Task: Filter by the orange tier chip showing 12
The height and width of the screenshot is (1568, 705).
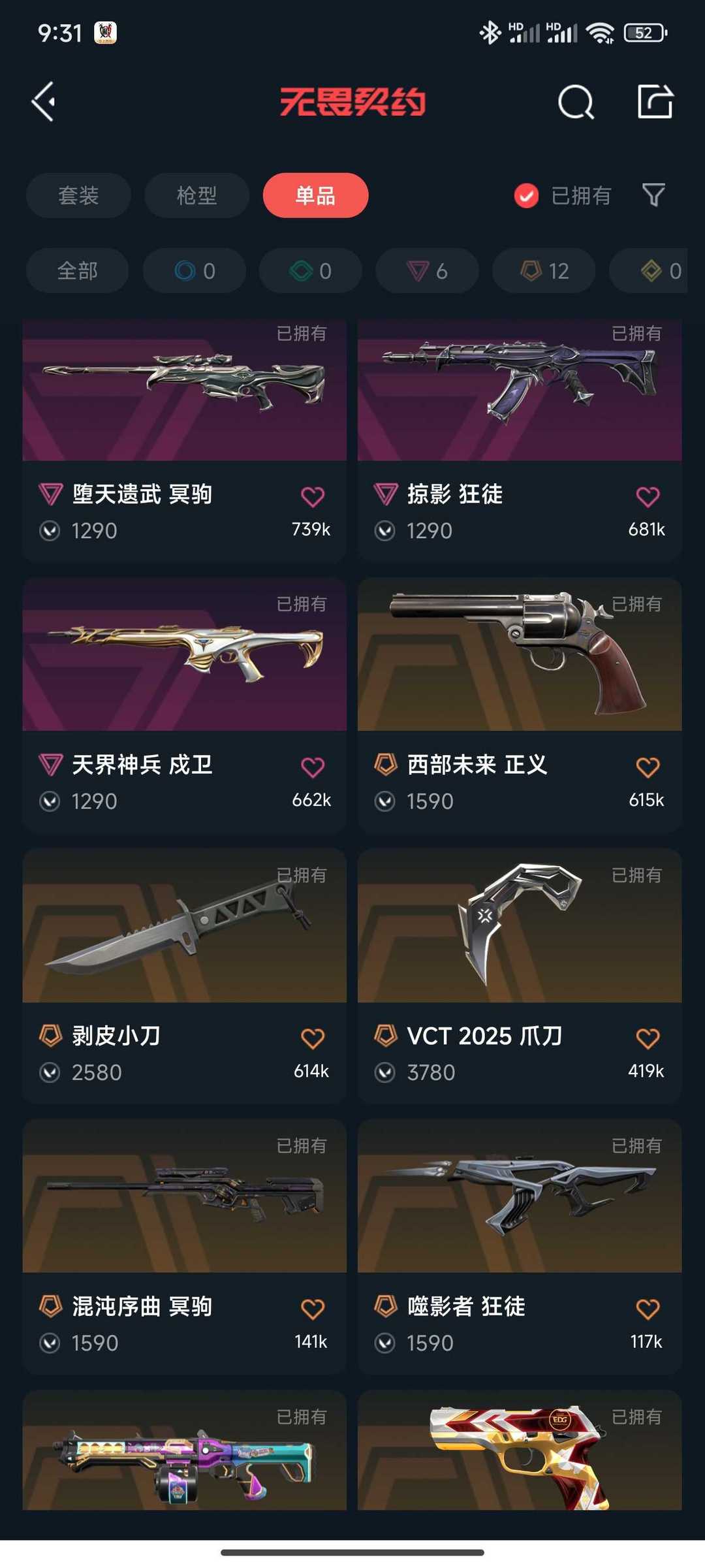Action: [x=544, y=270]
